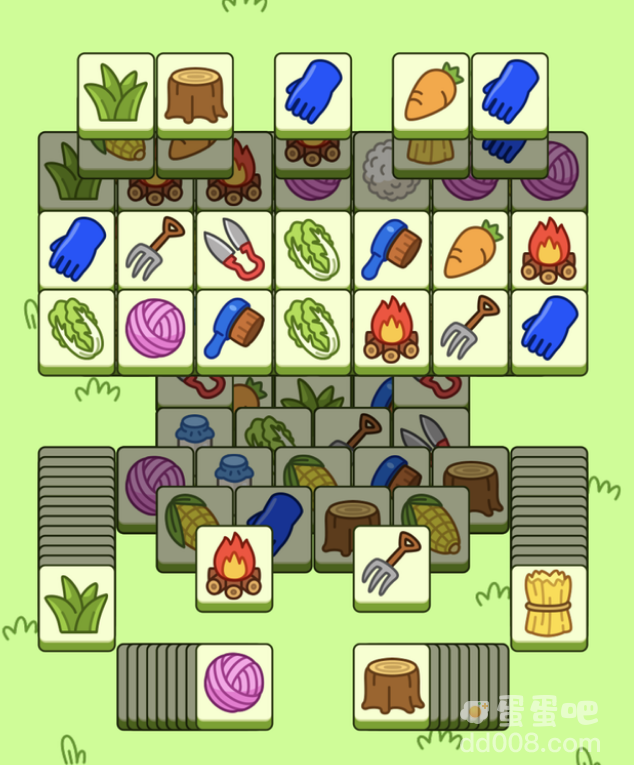Tap the campfire tile overlapping the lower corn tile

[x=234, y=565]
